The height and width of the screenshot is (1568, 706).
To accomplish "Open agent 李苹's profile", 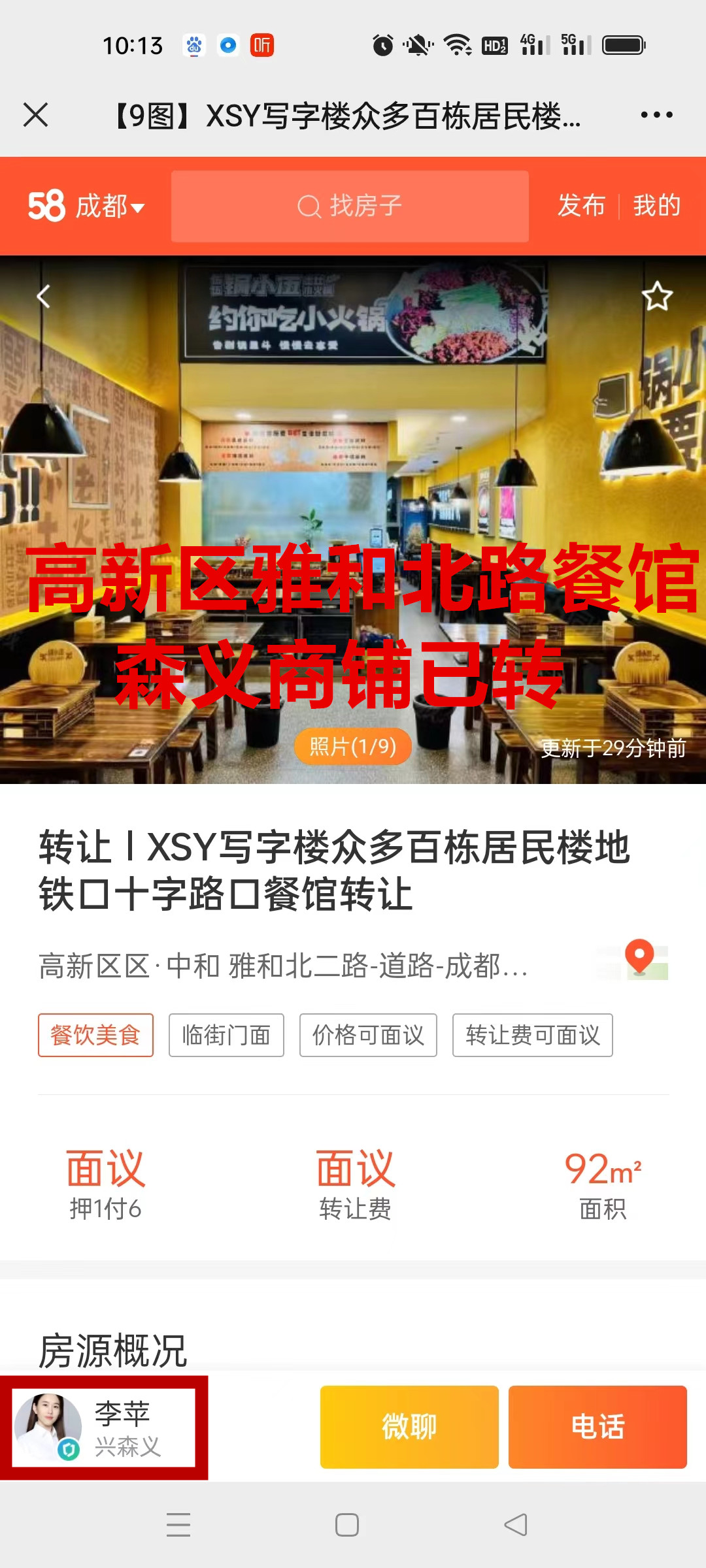I will tap(104, 1427).
